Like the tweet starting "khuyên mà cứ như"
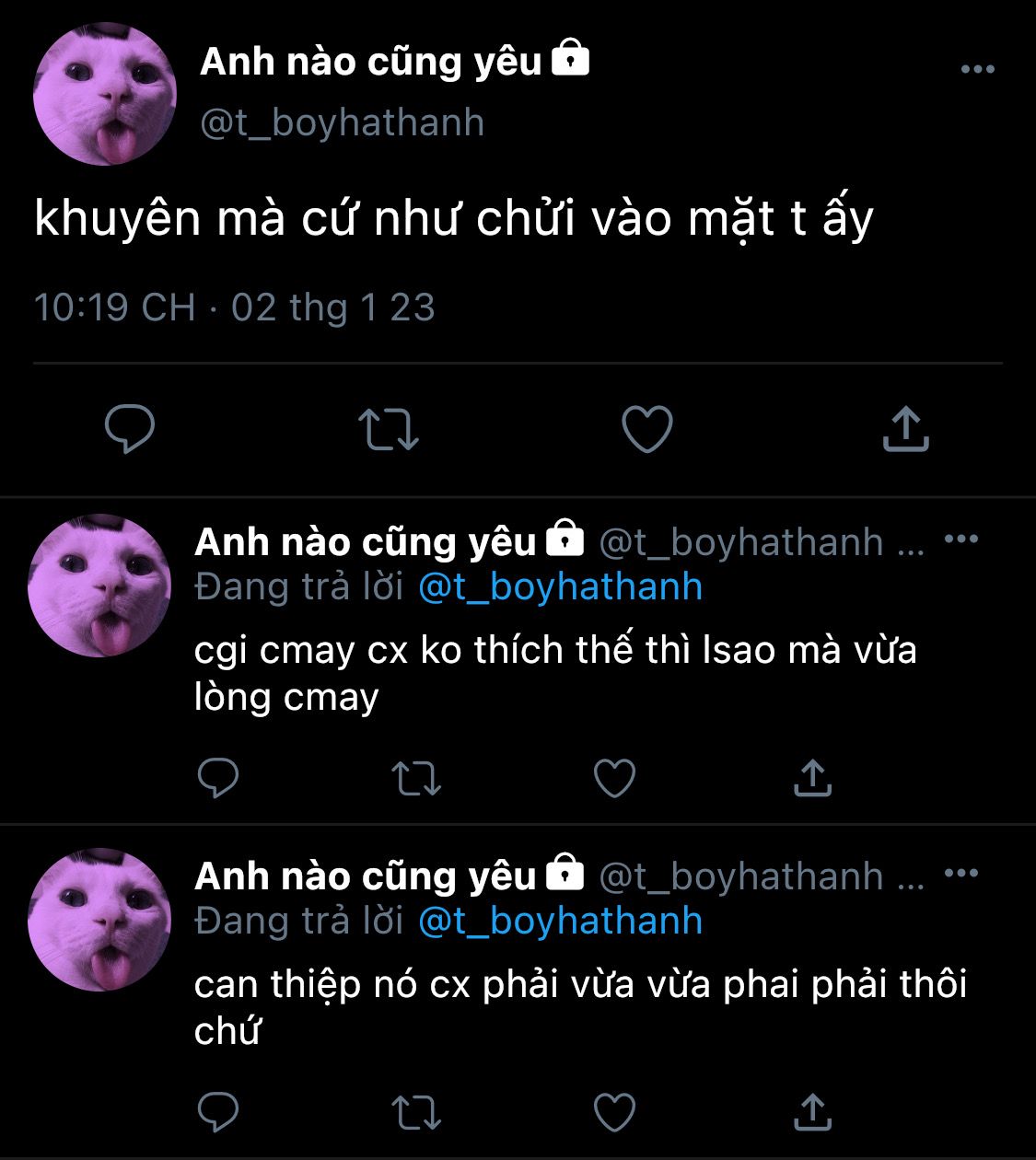The image size is (1036, 1160). click(647, 429)
